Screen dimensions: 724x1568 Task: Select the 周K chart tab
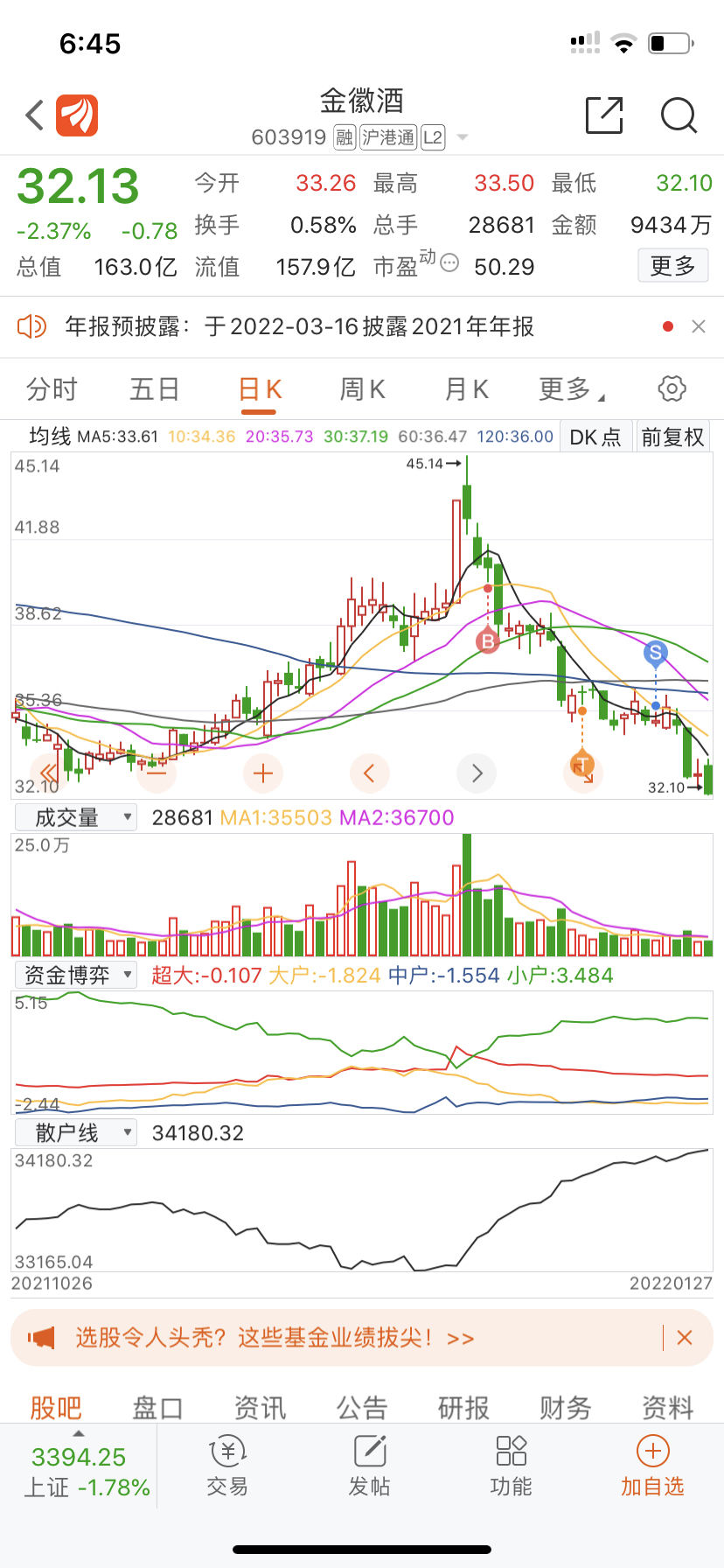[x=362, y=389]
